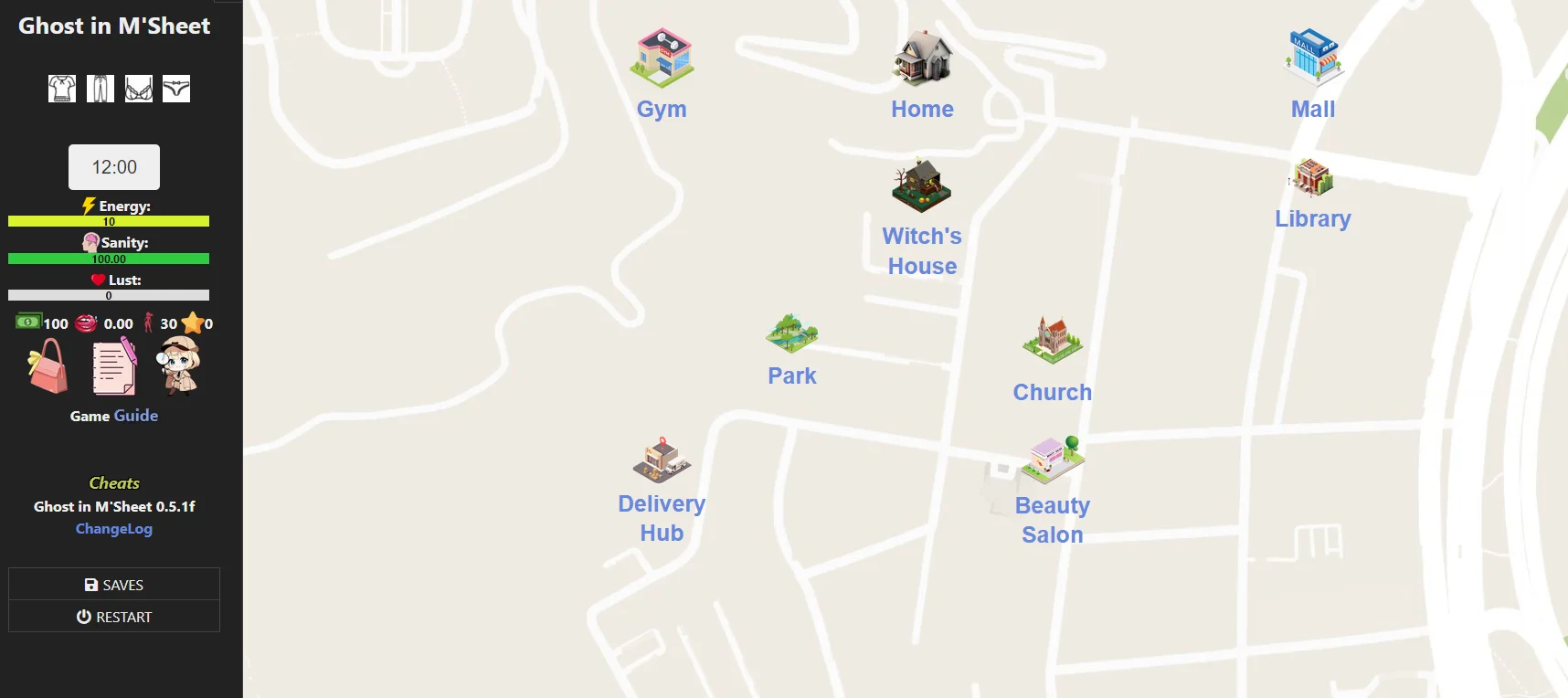Go to the Delivery Hub
Screen dimensions: 1568x698
(662, 518)
